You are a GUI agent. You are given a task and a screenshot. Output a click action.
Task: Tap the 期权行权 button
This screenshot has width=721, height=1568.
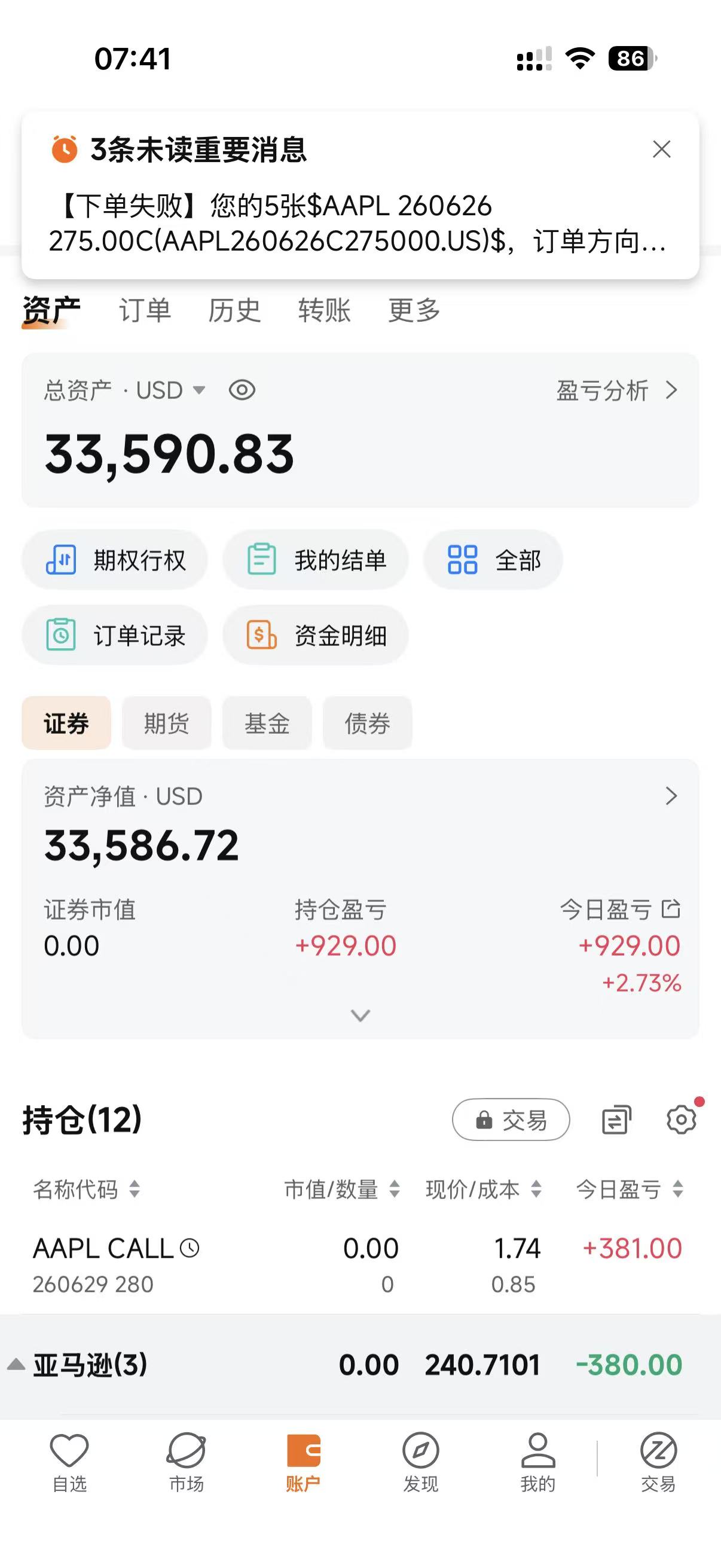115,560
